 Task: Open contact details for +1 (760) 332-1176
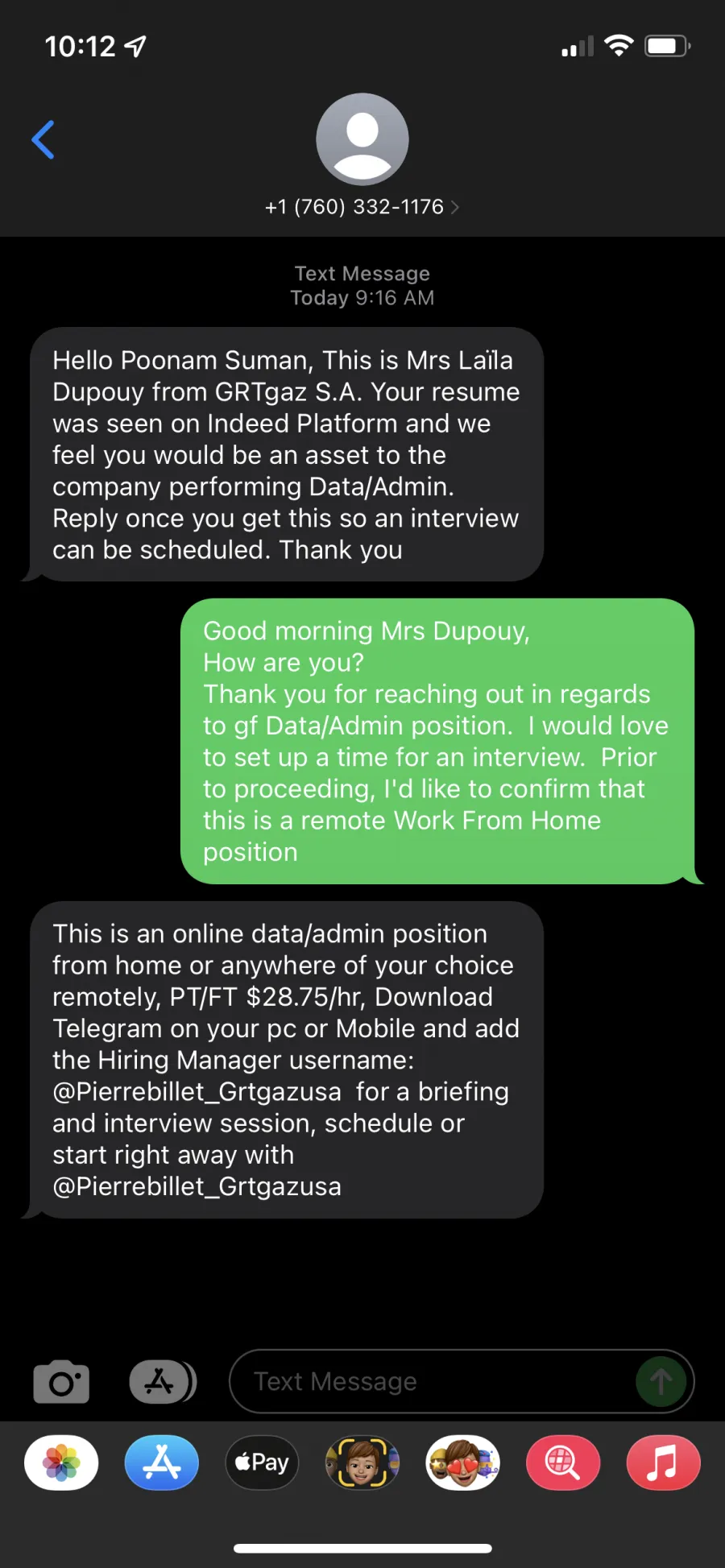click(x=362, y=207)
